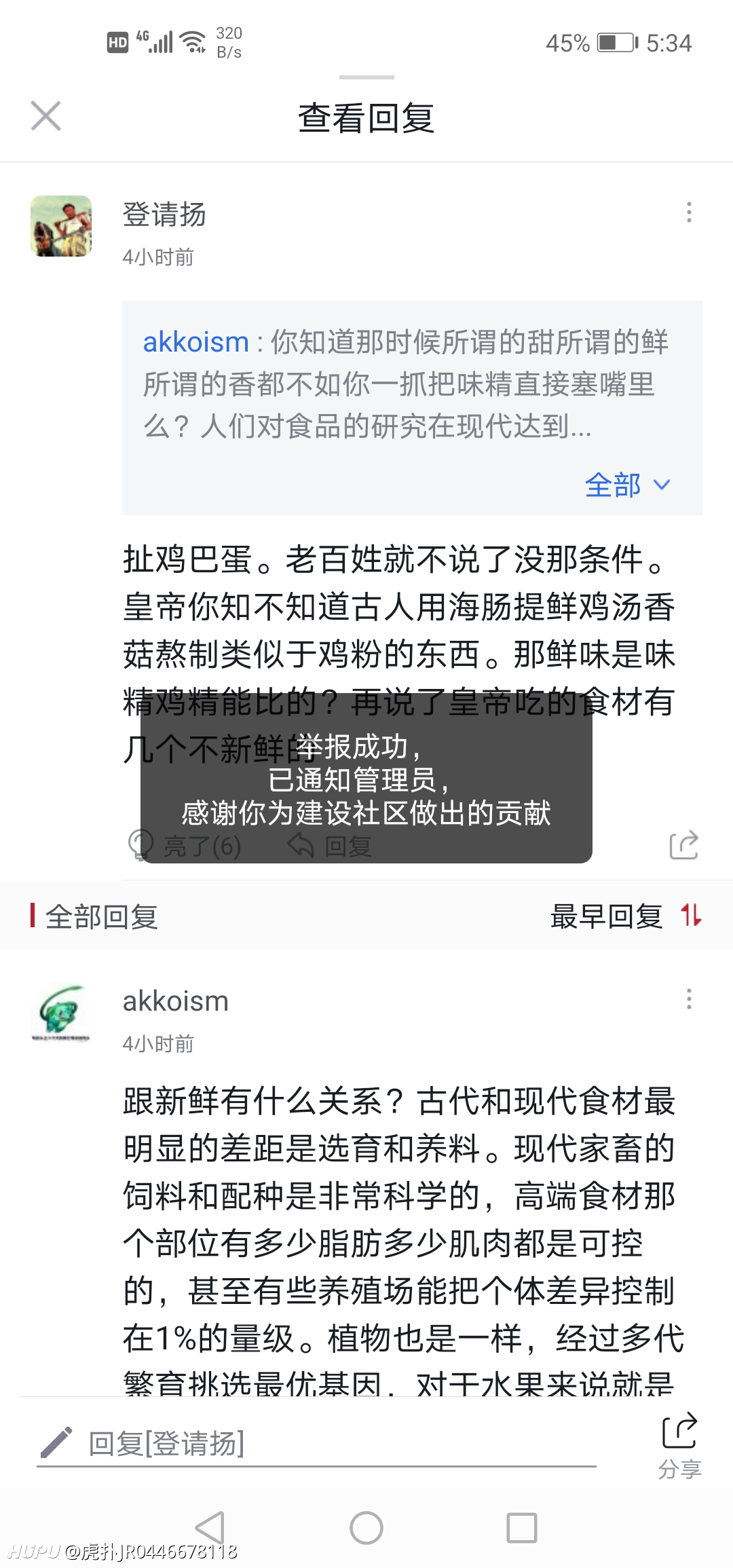
Task: Open 登请扬's profile avatar
Action: click(x=61, y=226)
